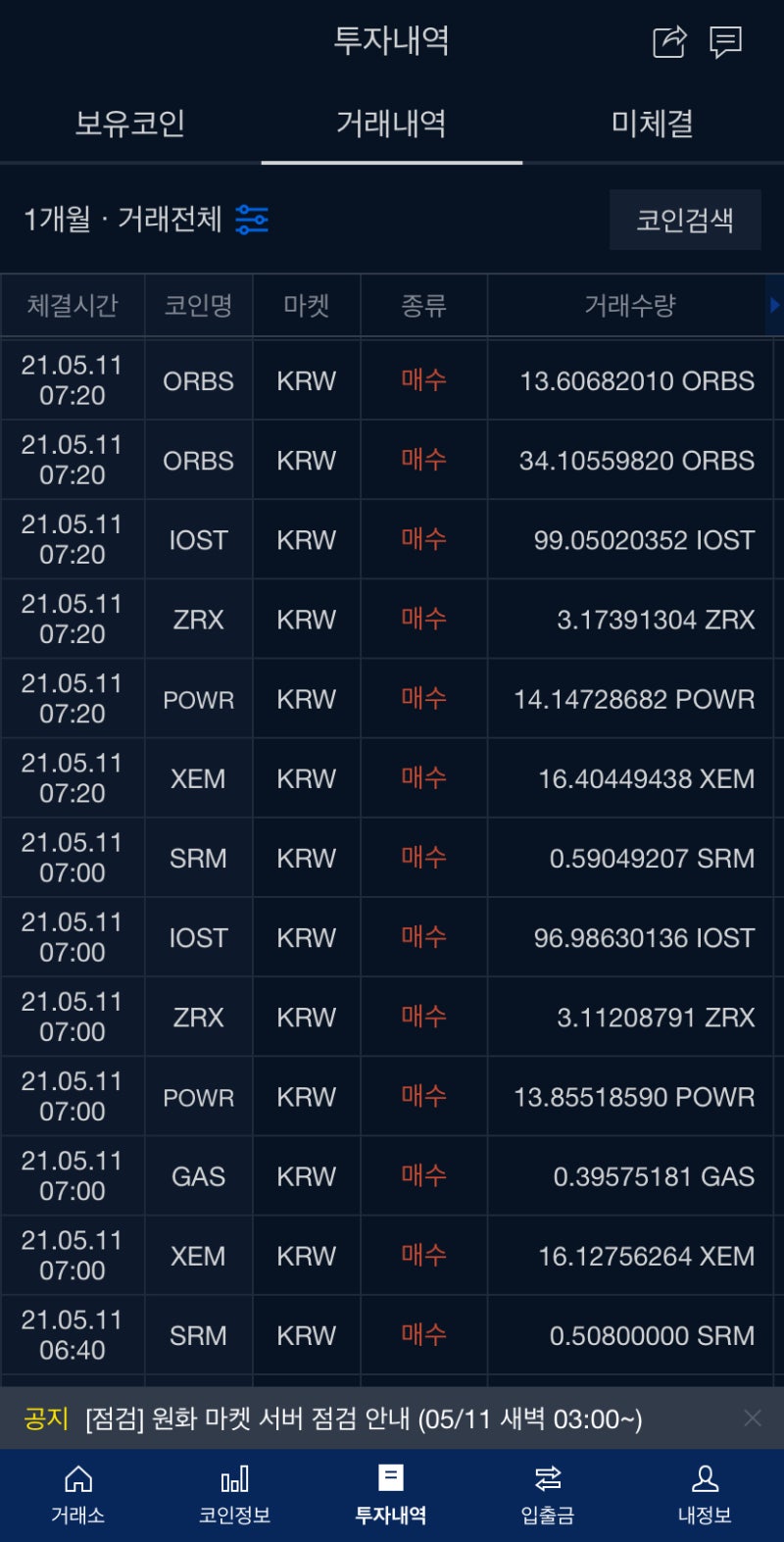This screenshot has width=784, height=1542.
Task: Select the 거래내역 tab
Action: (x=391, y=124)
